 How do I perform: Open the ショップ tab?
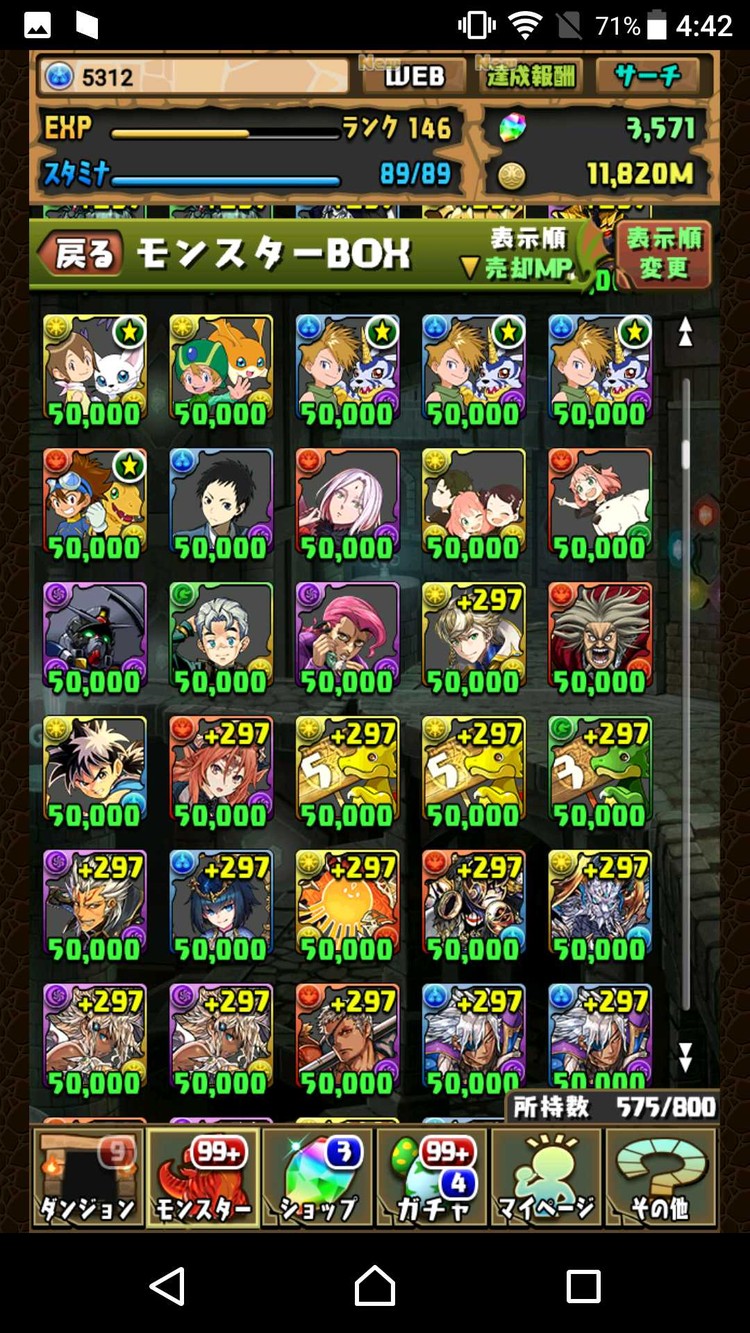(x=317, y=1177)
